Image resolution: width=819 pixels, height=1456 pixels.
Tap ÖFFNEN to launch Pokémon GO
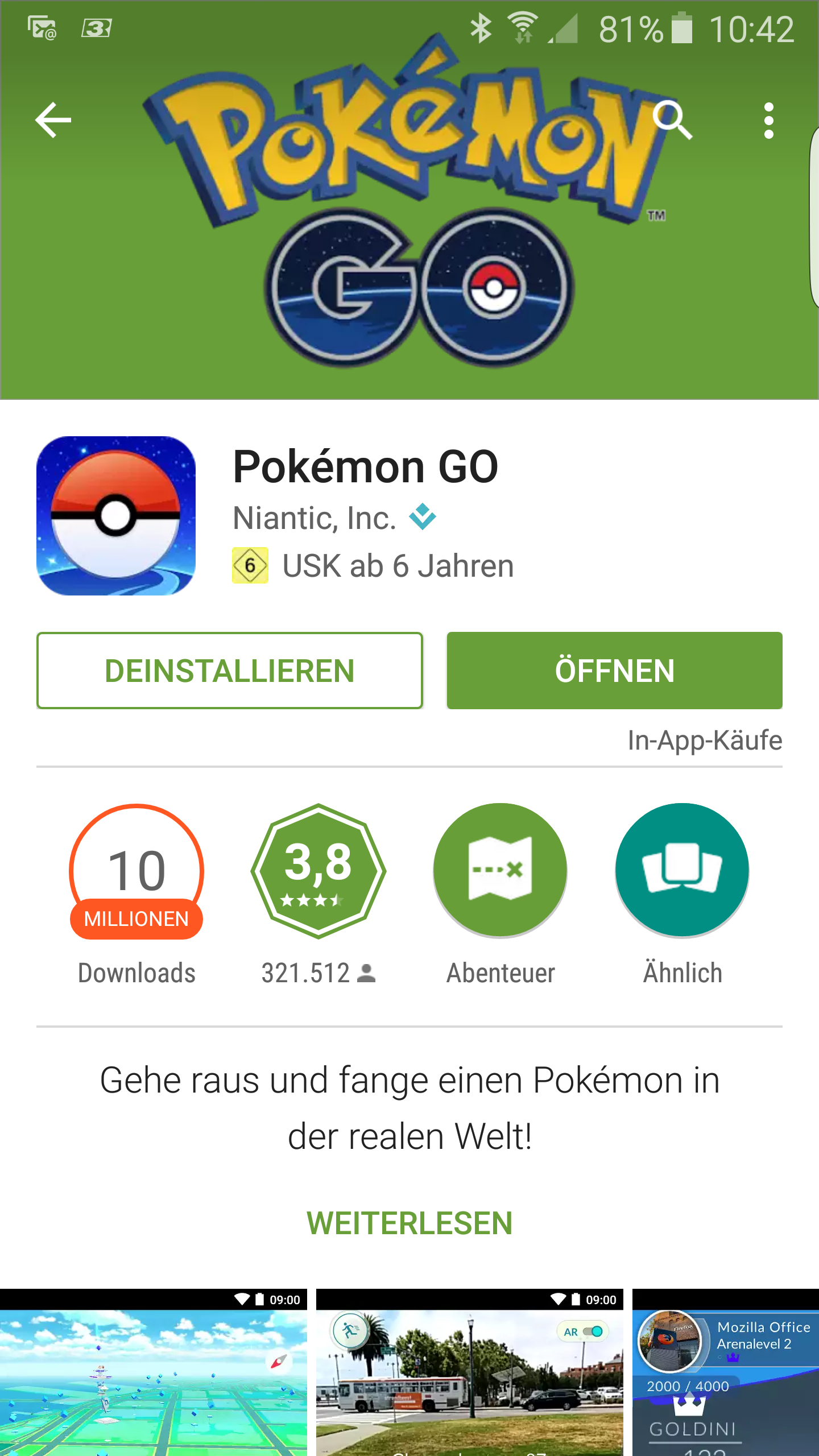click(614, 671)
